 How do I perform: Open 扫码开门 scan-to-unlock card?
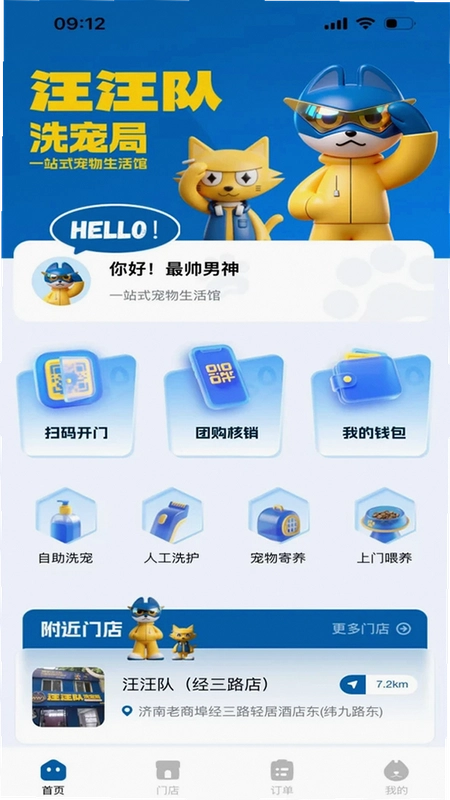[x=77, y=403]
